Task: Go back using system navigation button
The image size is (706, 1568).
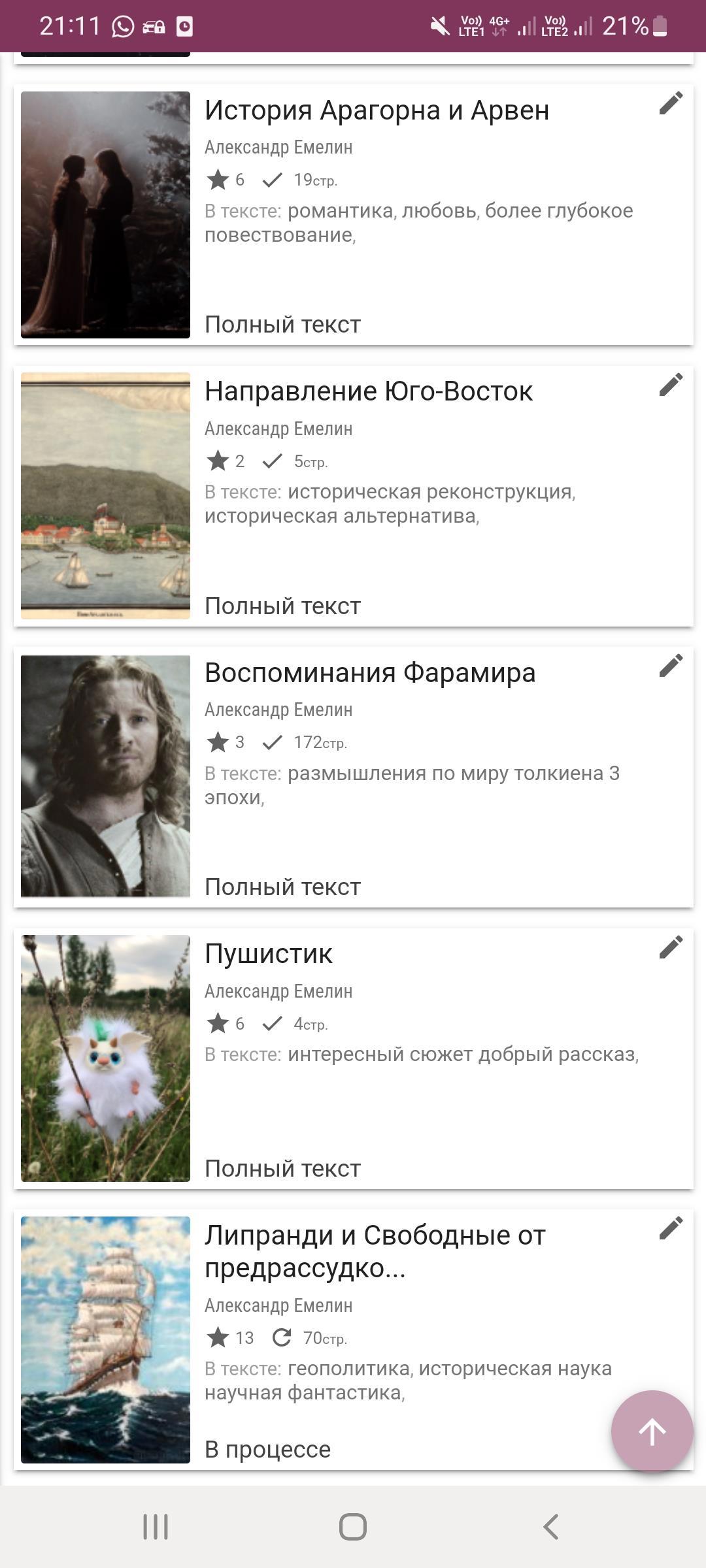Action: (550, 1527)
